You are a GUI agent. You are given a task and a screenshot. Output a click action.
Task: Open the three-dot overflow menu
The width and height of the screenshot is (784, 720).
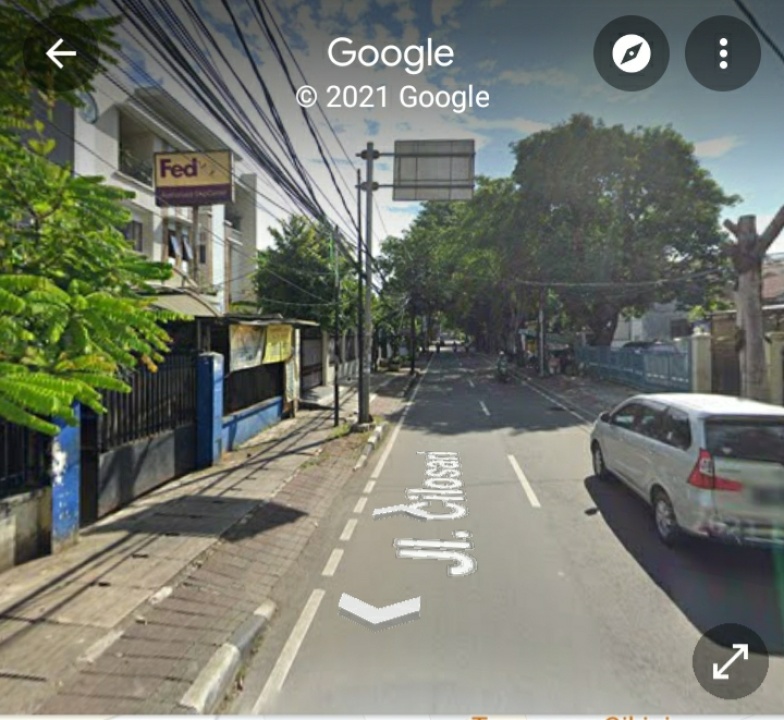click(x=722, y=53)
